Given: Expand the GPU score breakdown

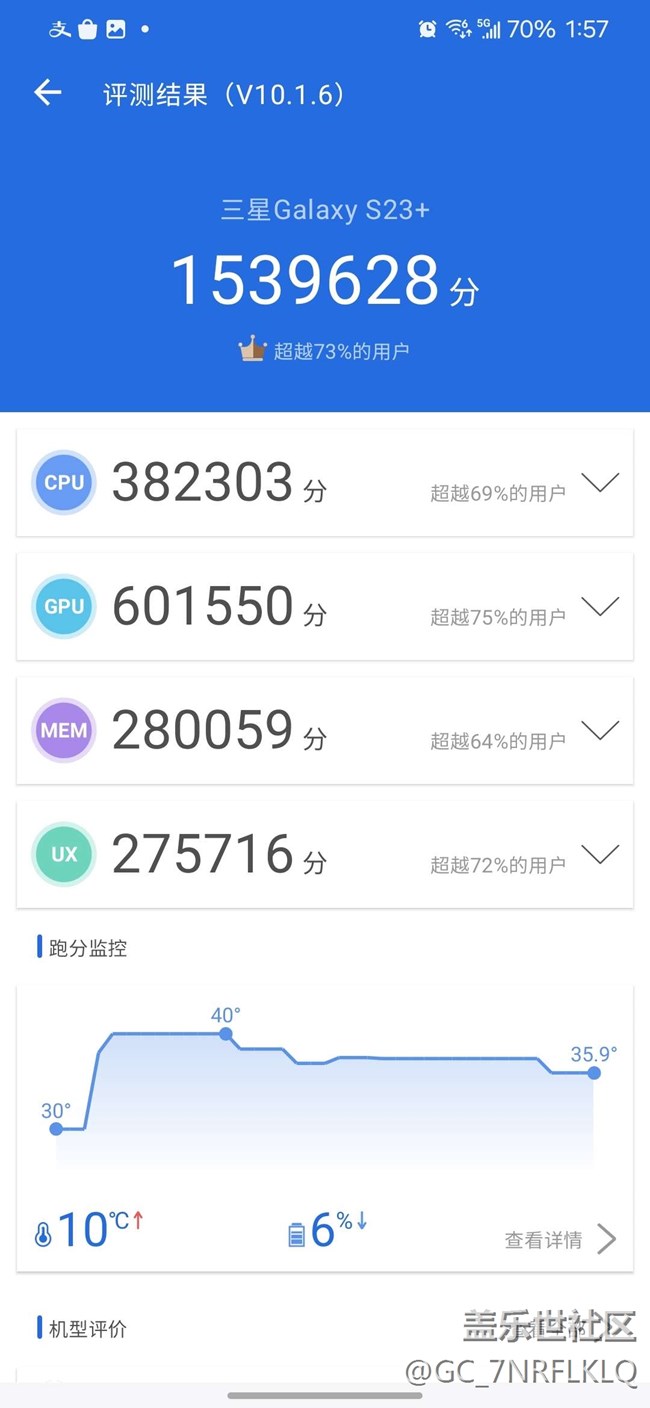Looking at the screenshot, I should [x=600, y=607].
